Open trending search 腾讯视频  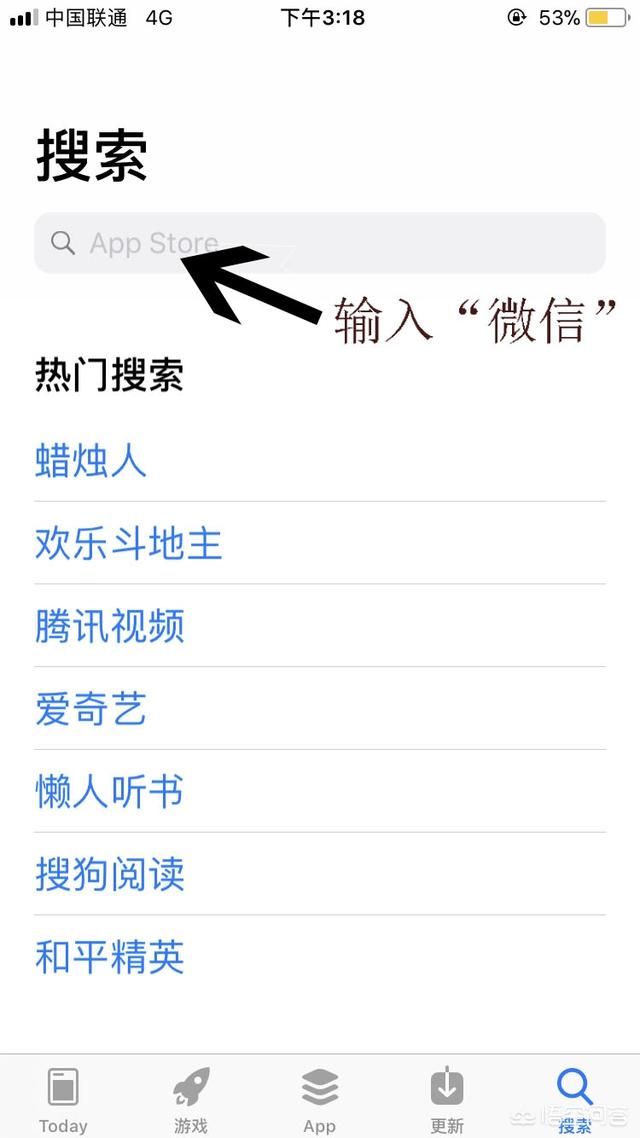click(x=110, y=627)
